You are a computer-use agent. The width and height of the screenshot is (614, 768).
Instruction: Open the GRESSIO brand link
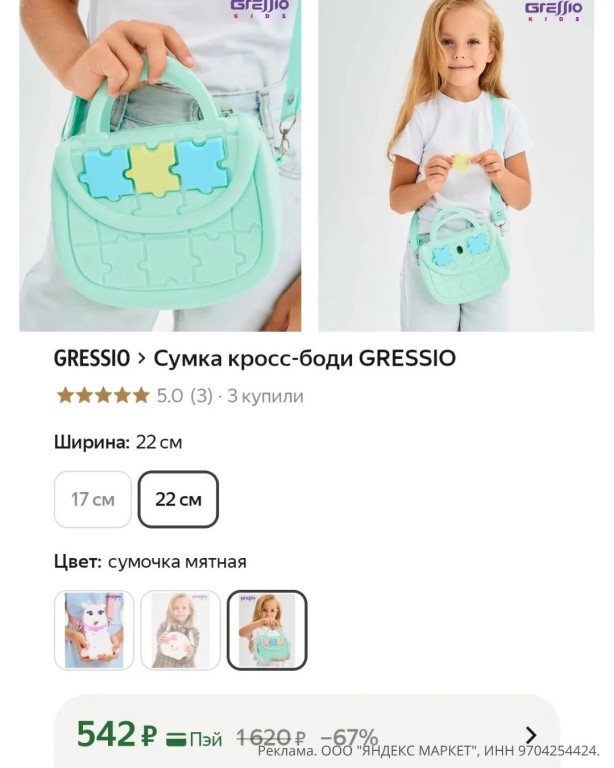[x=92, y=359]
